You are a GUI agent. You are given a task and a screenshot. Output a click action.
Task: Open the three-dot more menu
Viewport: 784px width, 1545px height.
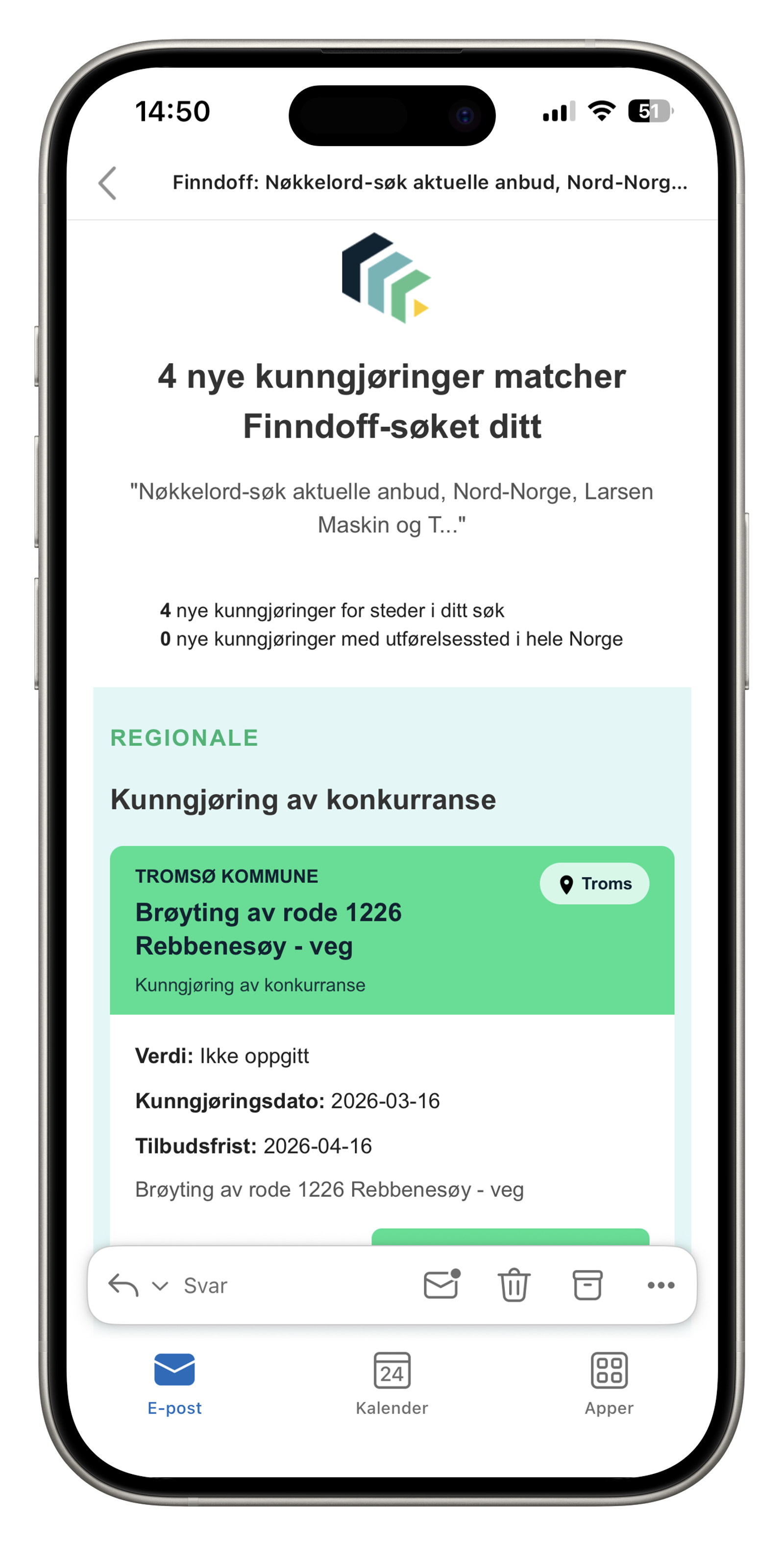pyautogui.click(x=661, y=1285)
